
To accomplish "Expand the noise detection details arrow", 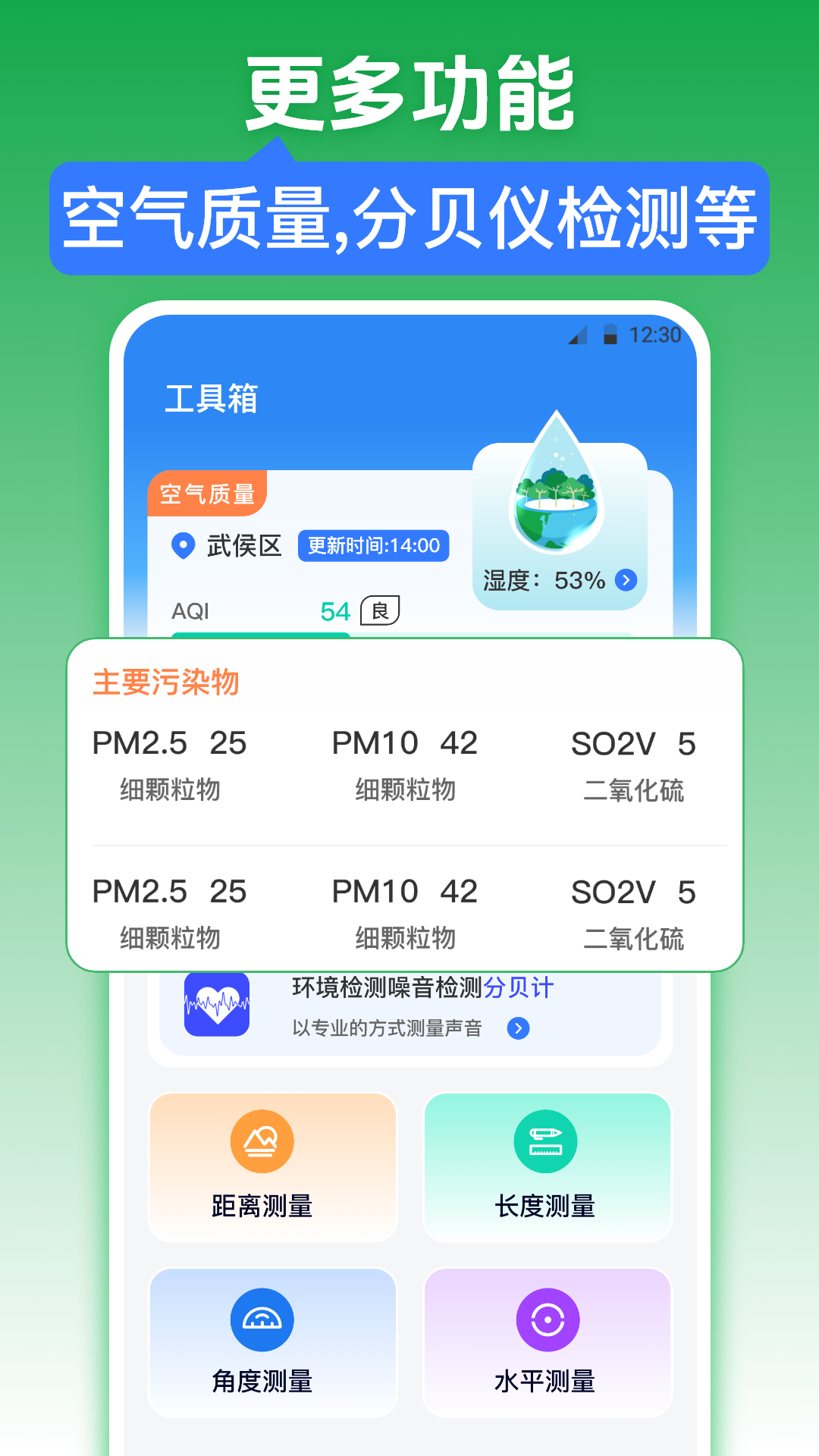I will click(519, 1029).
